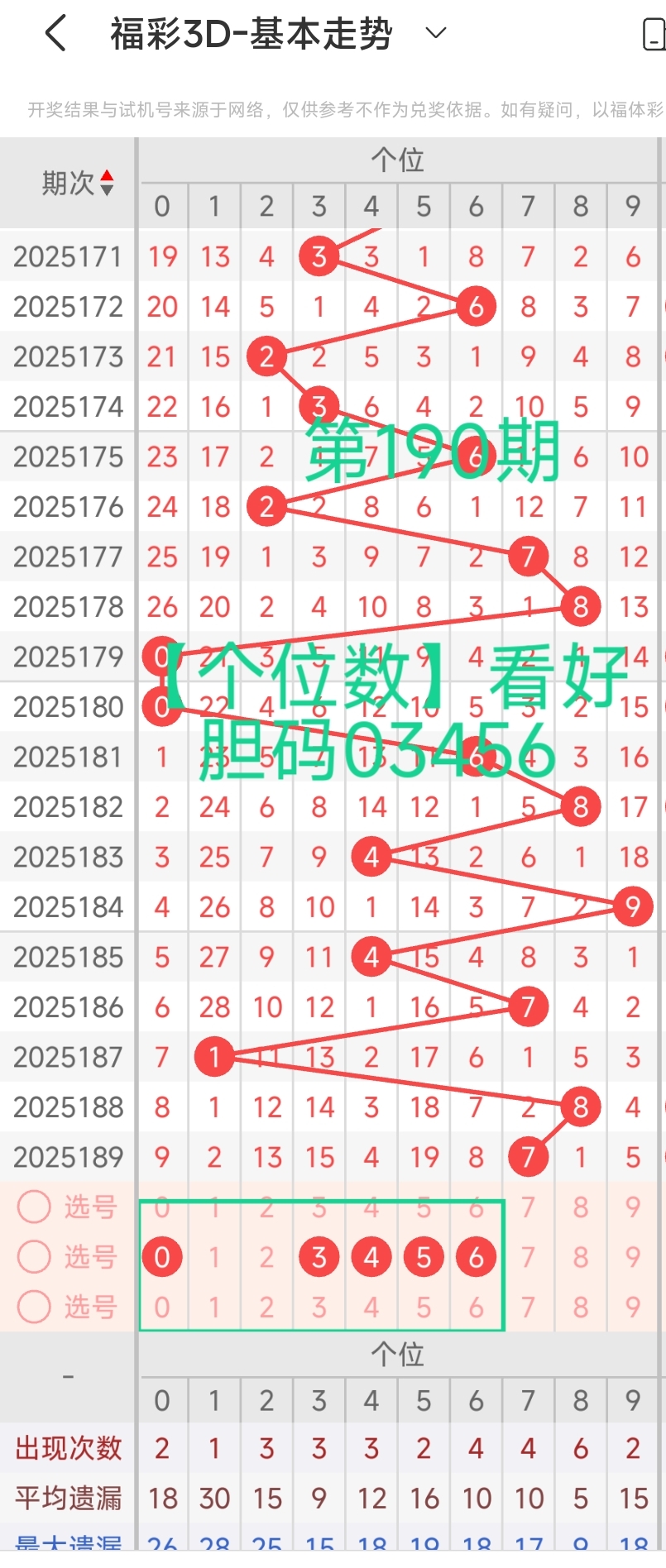
Task: Click the circled 9 marker on row 2025184
Action: coord(632,906)
